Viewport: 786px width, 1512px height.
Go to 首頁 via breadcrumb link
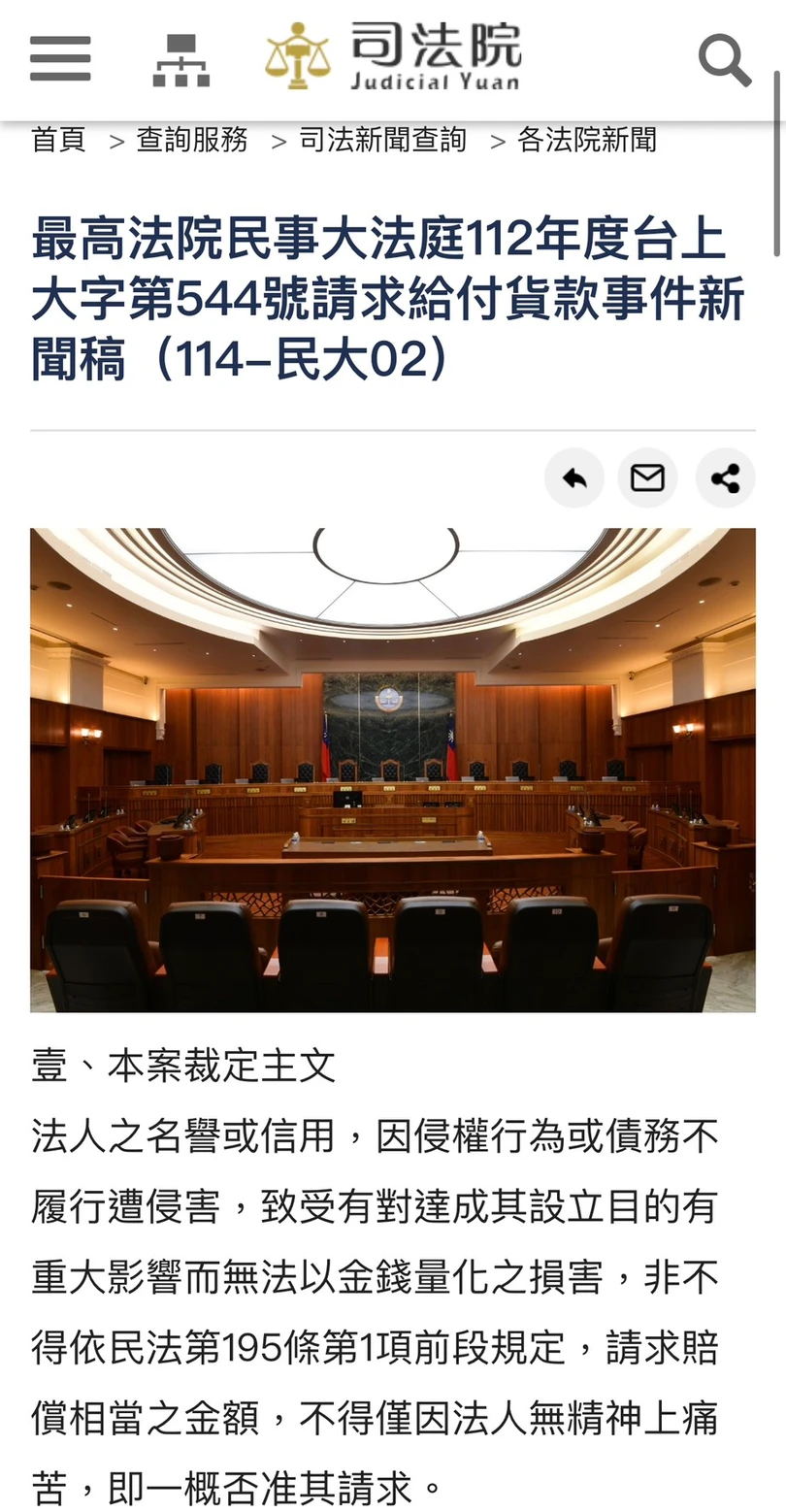point(58,139)
